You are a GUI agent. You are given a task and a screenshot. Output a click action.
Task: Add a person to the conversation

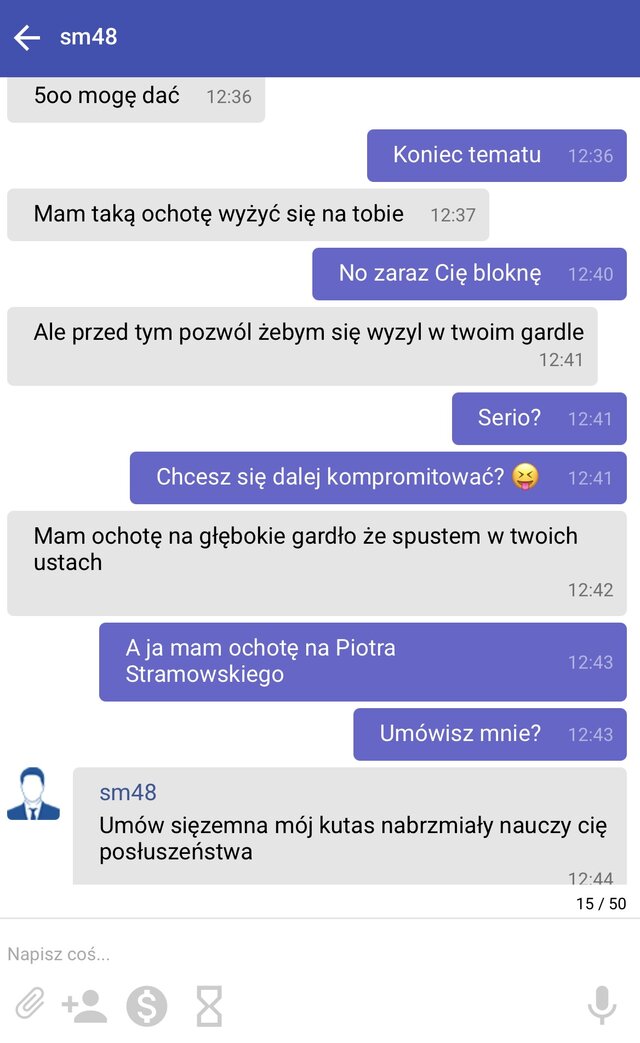pos(85,1005)
